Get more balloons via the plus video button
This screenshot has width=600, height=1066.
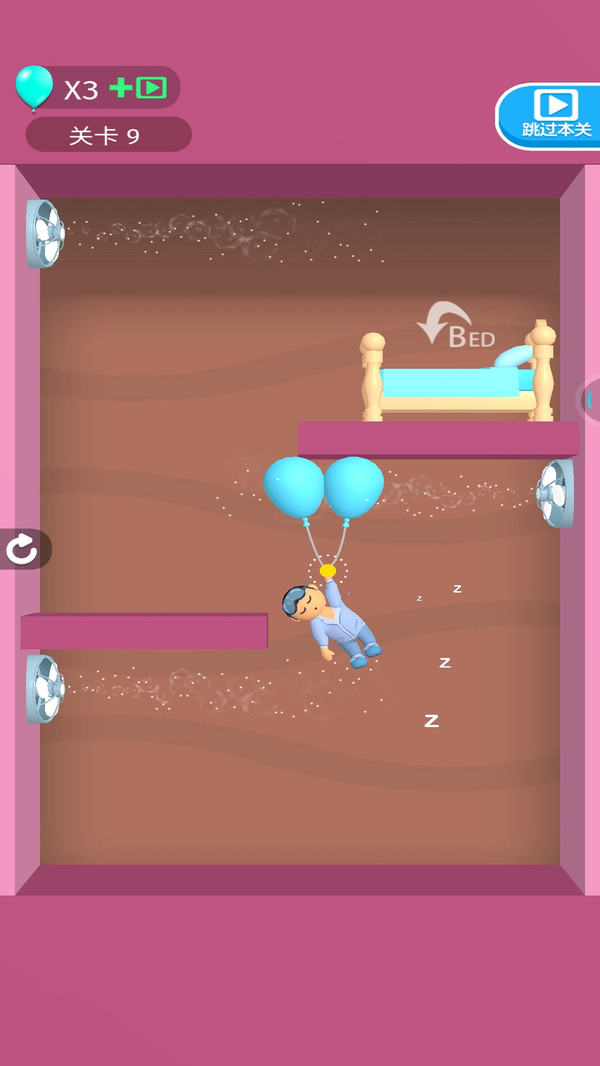point(138,88)
